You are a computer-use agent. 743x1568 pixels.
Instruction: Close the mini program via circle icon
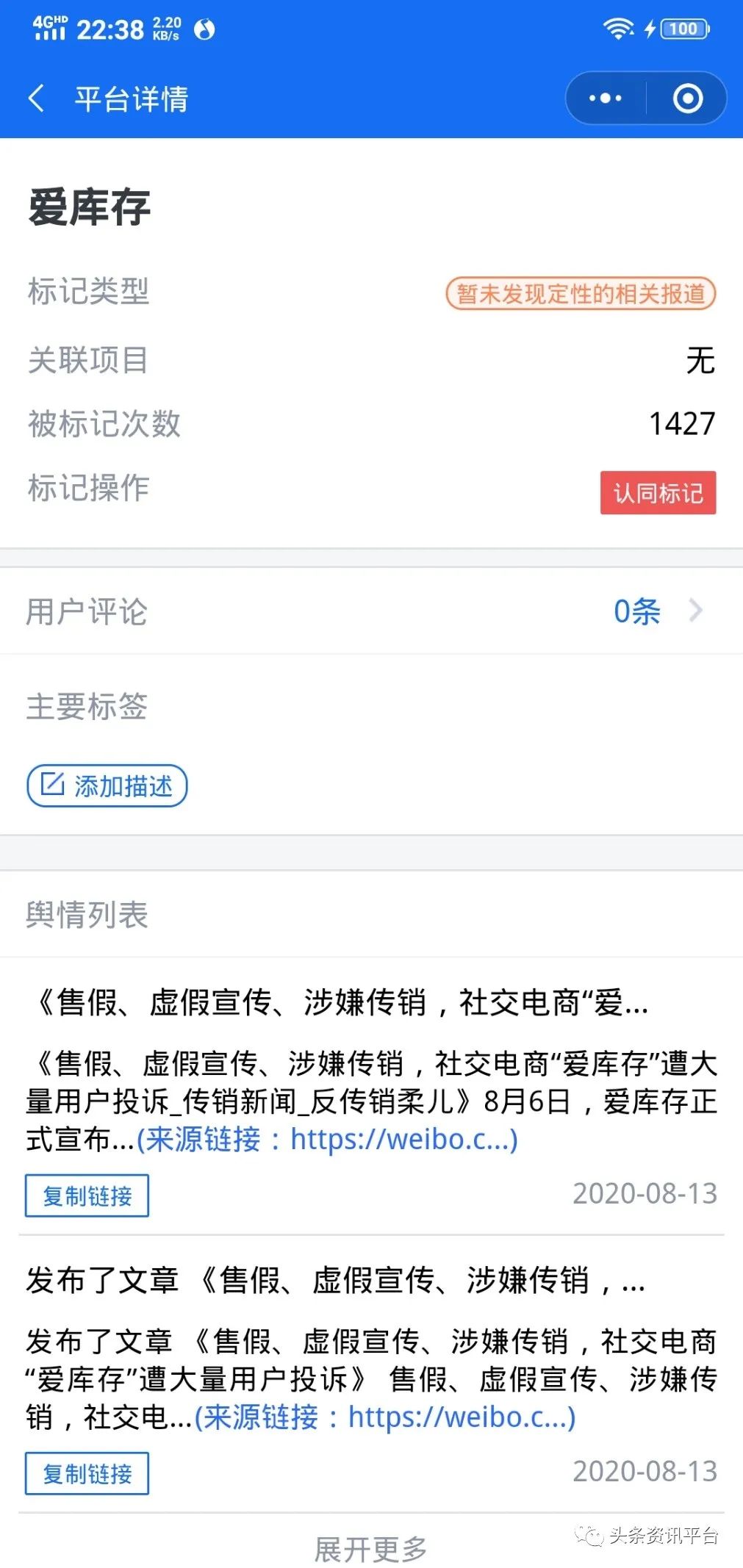click(x=688, y=98)
